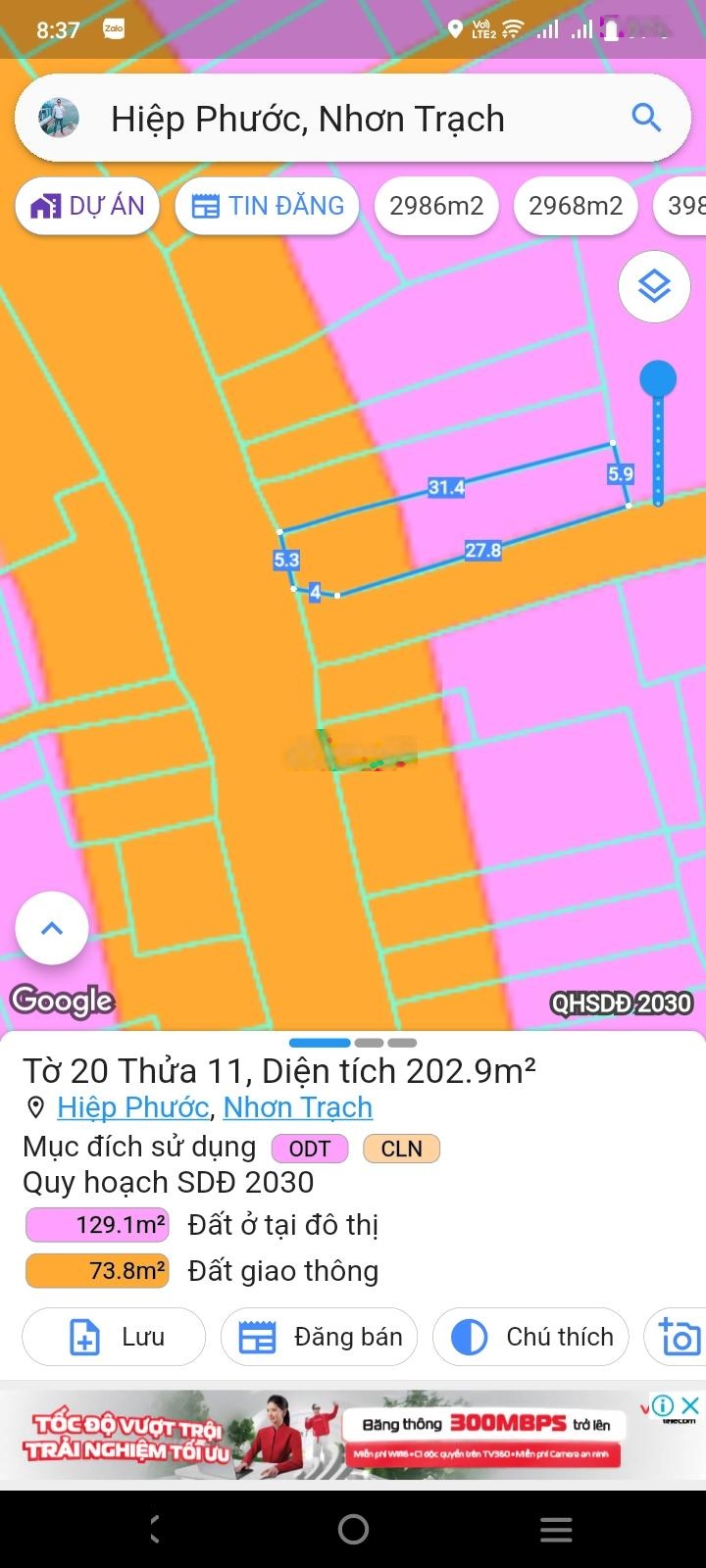Open the Hiệp Phước link

132,1107
